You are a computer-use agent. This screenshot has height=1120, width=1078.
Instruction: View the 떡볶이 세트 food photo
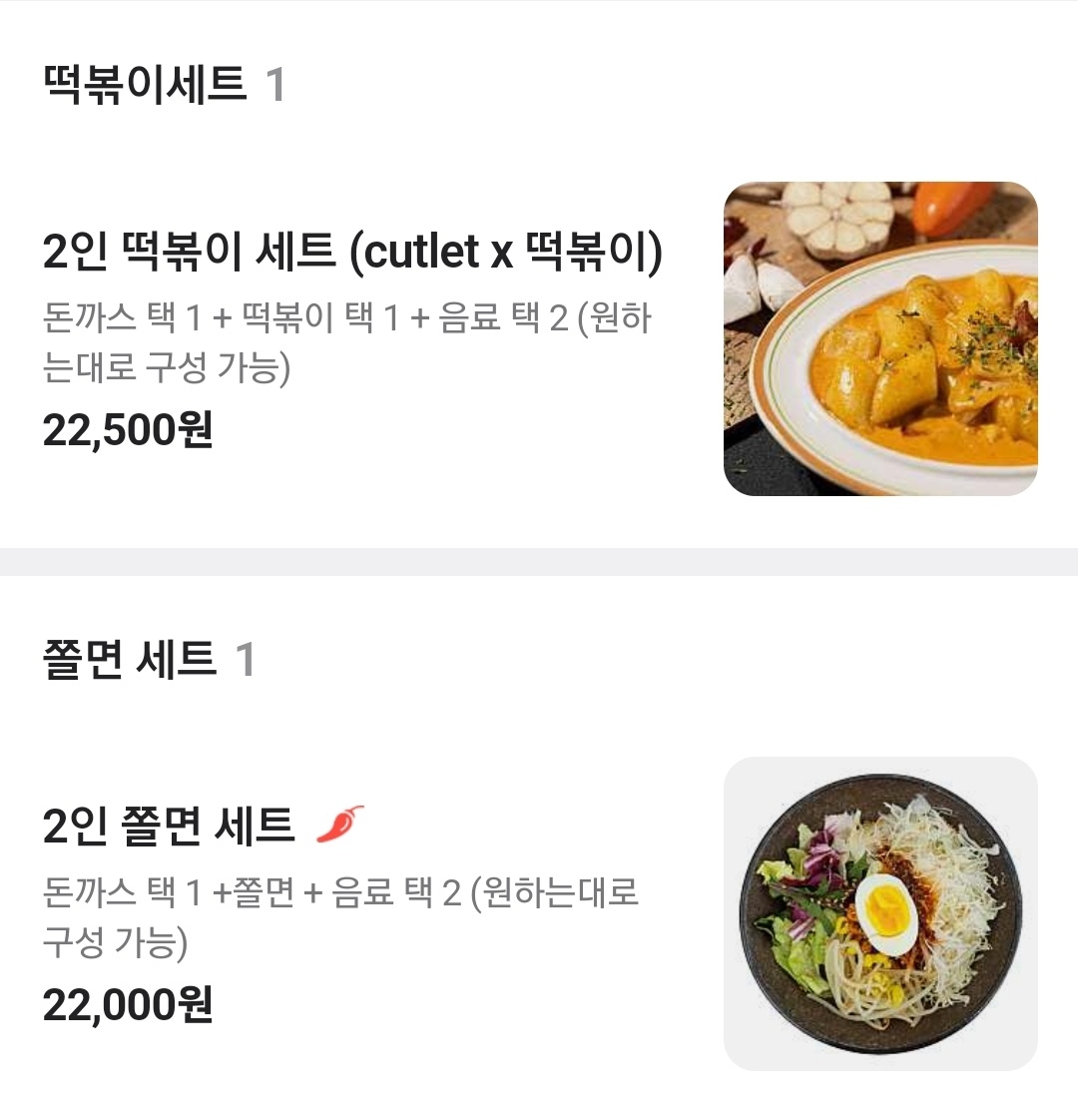(x=879, y=338)
